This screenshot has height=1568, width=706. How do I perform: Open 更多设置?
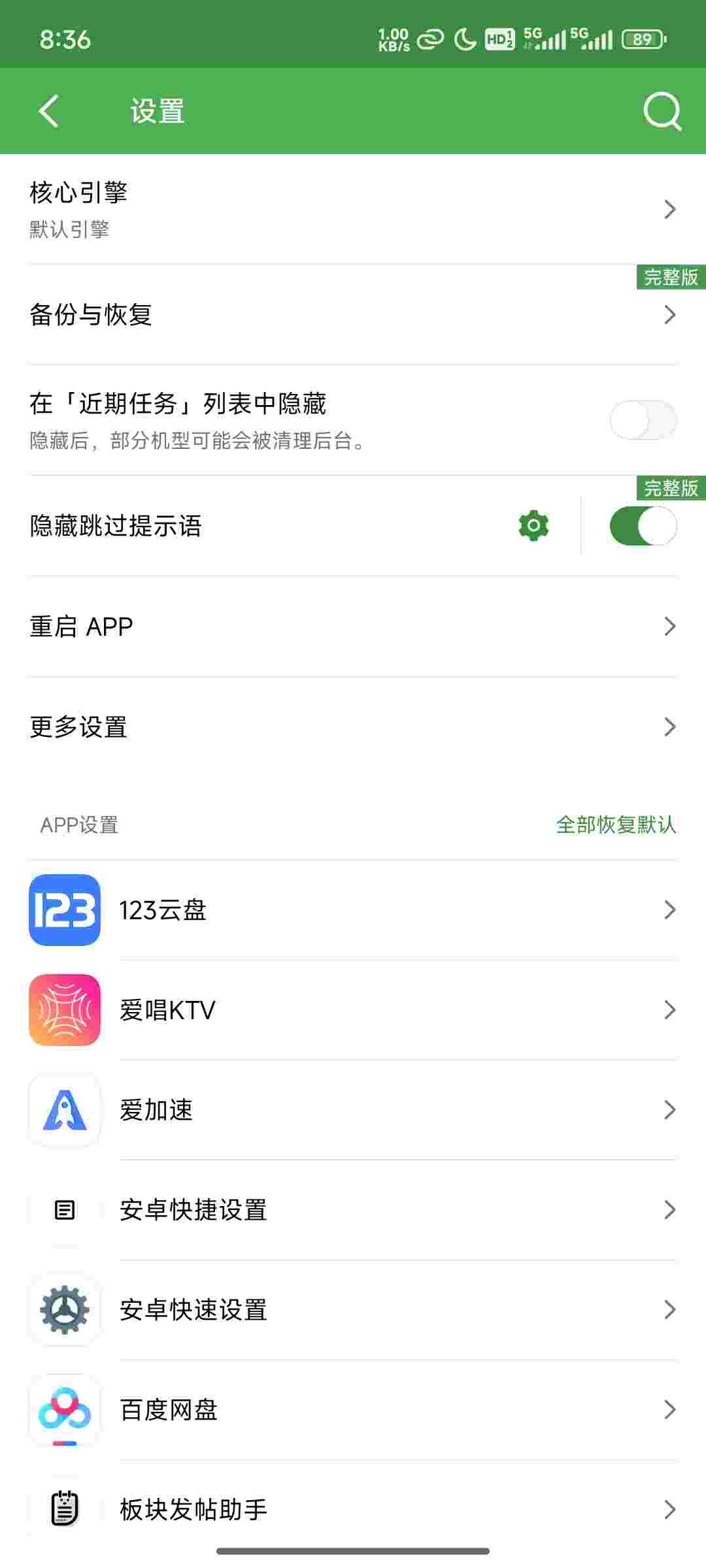coord(353,727)
